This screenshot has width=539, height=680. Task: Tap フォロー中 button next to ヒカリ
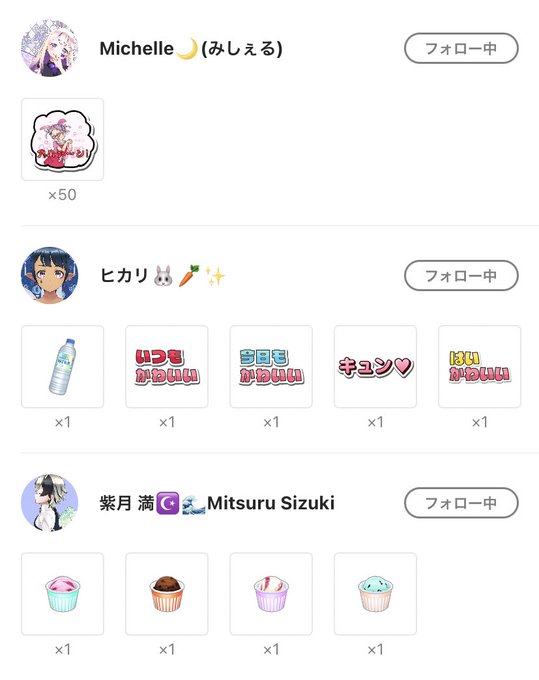click(x=461, y=275)
